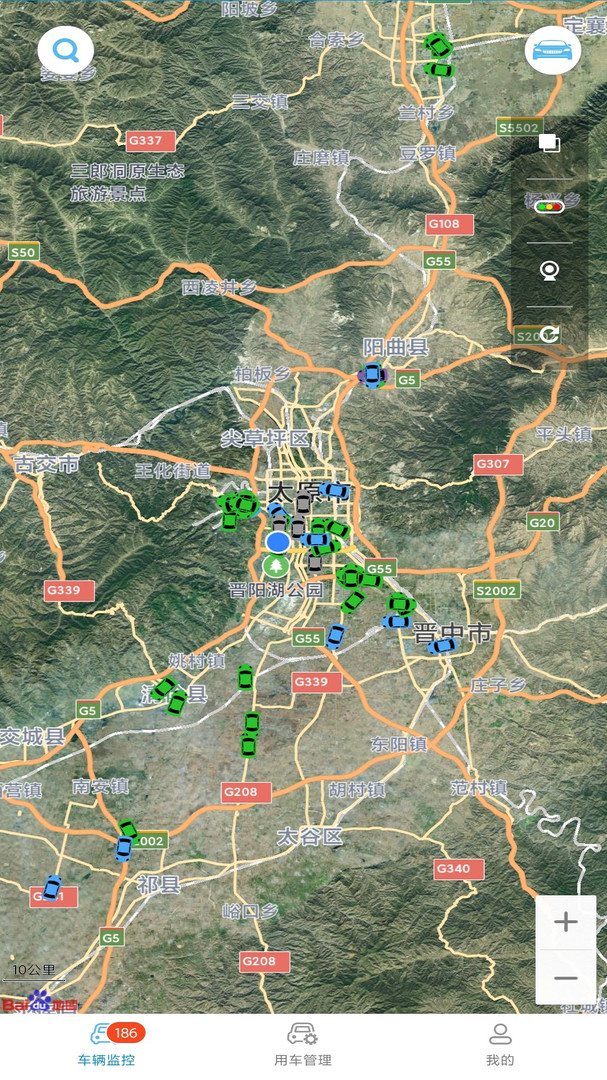
Task: Select the vehicle marker near 阳曲县
Action: pos(372,376)
